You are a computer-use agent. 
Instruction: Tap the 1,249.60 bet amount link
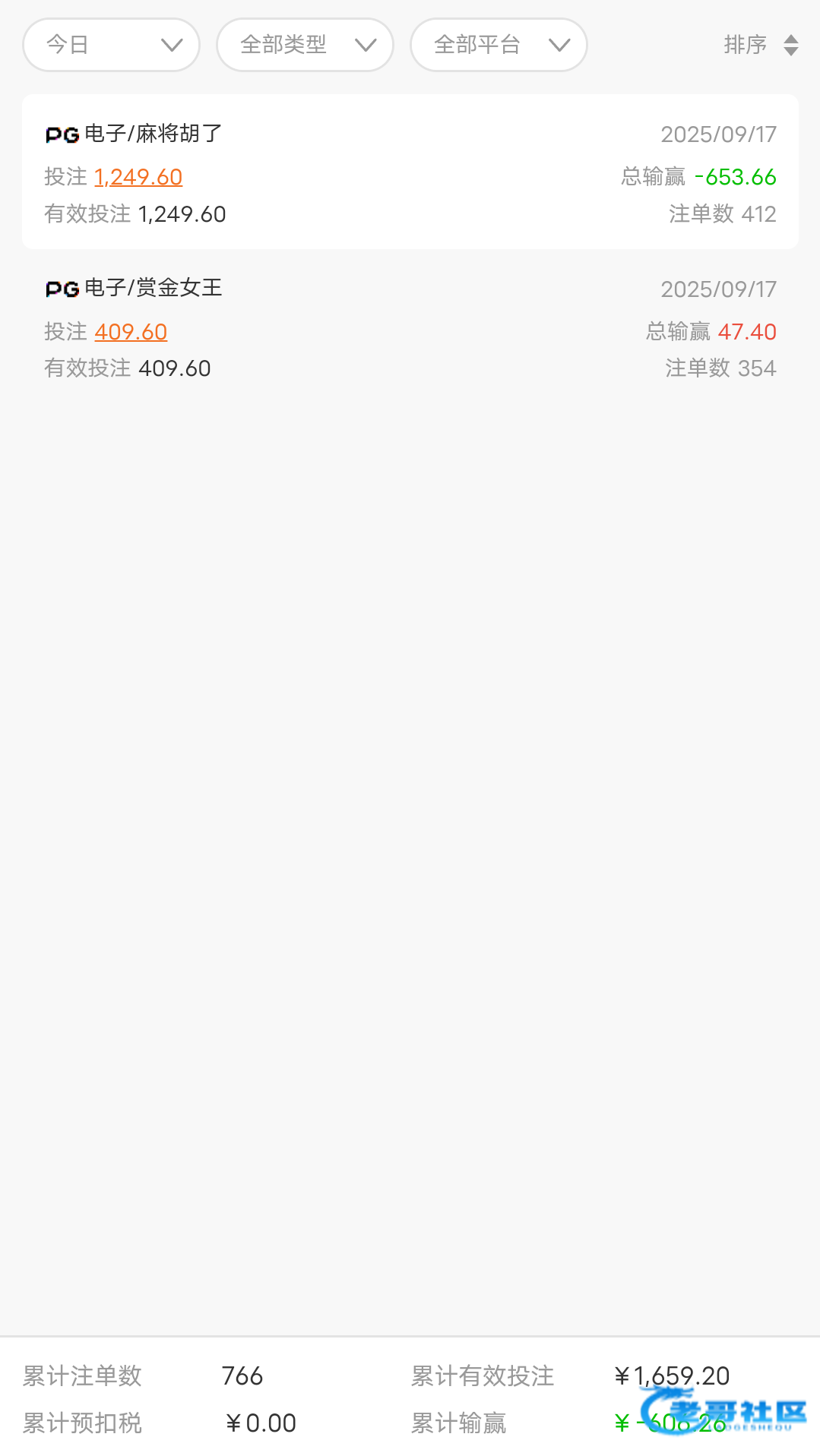coord(138,177)
